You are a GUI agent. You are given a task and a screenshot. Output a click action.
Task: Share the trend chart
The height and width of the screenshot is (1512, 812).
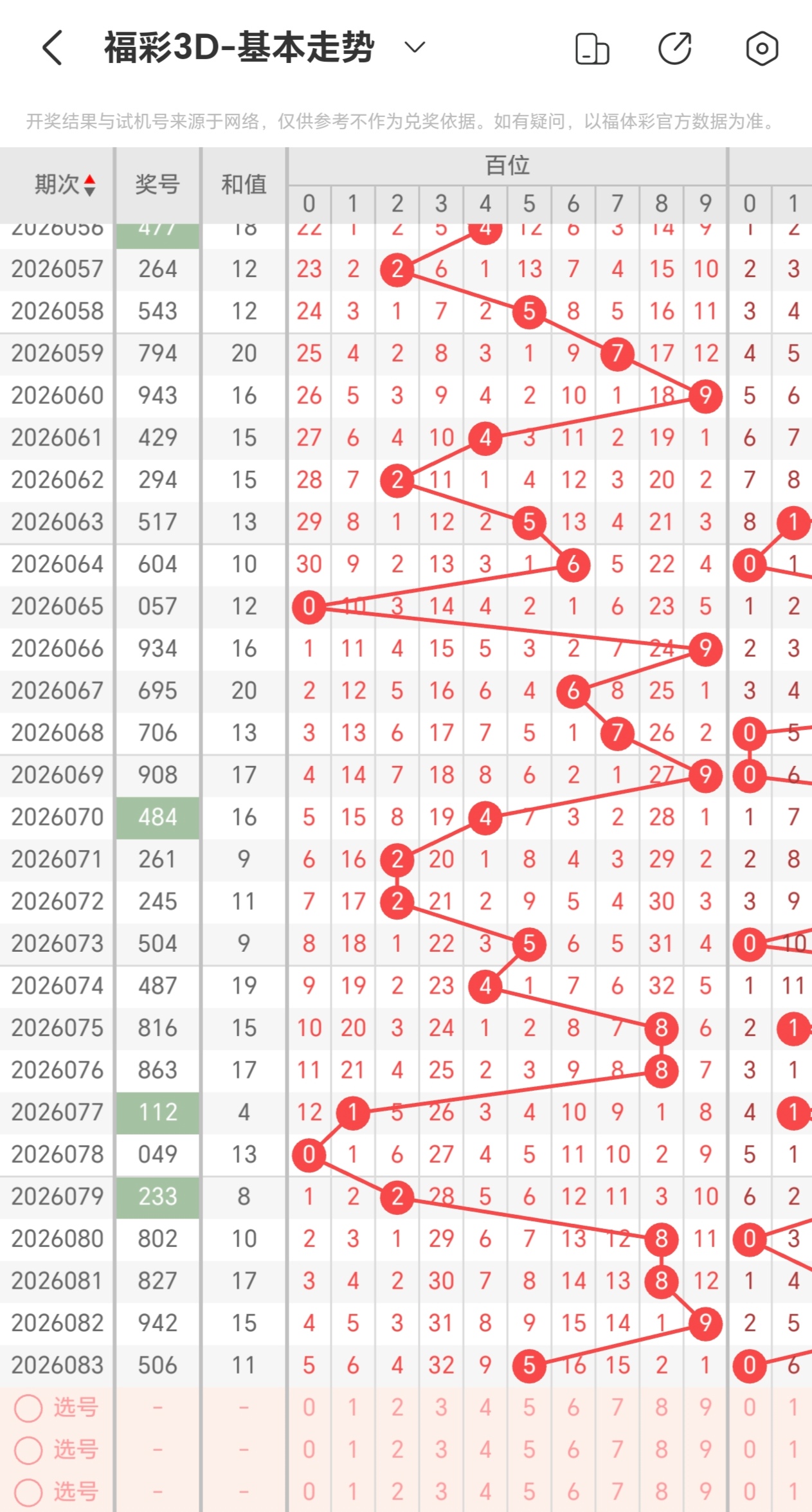[x=675, y=48]
